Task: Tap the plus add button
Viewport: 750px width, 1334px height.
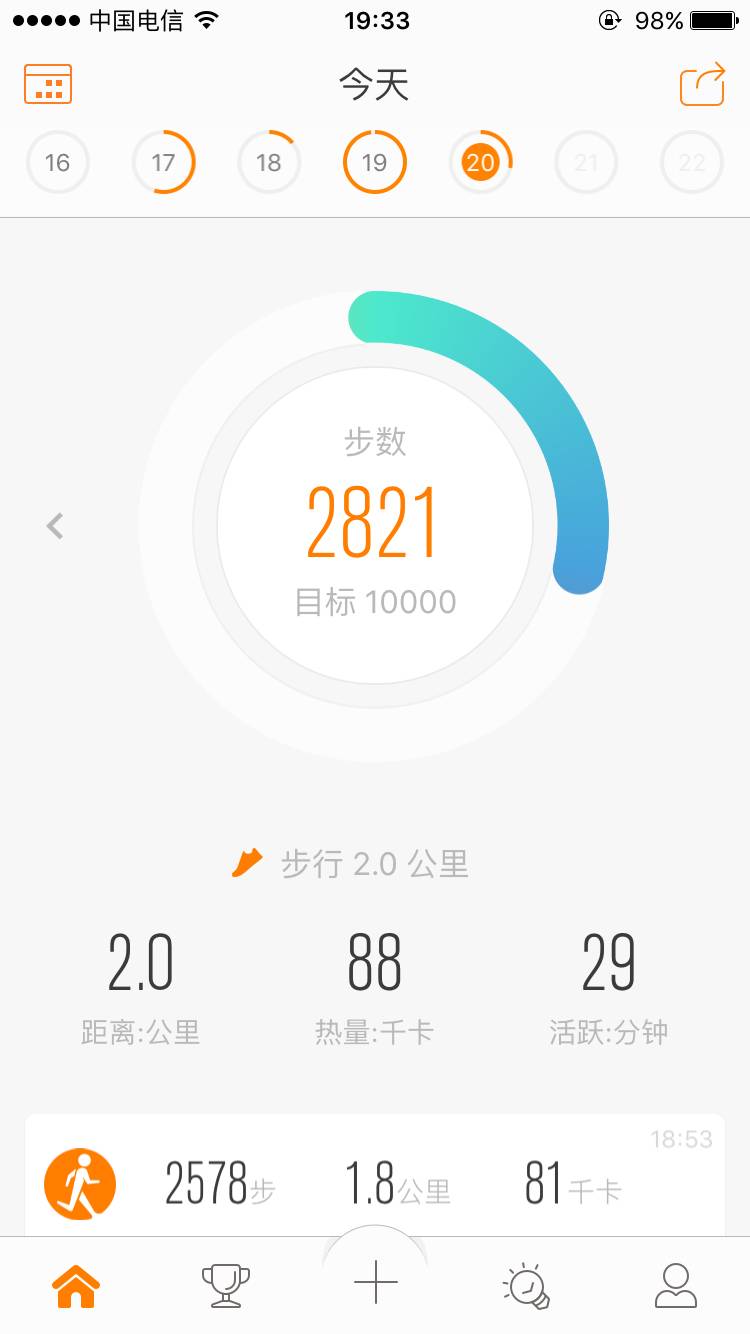Action: point(376,1283)
